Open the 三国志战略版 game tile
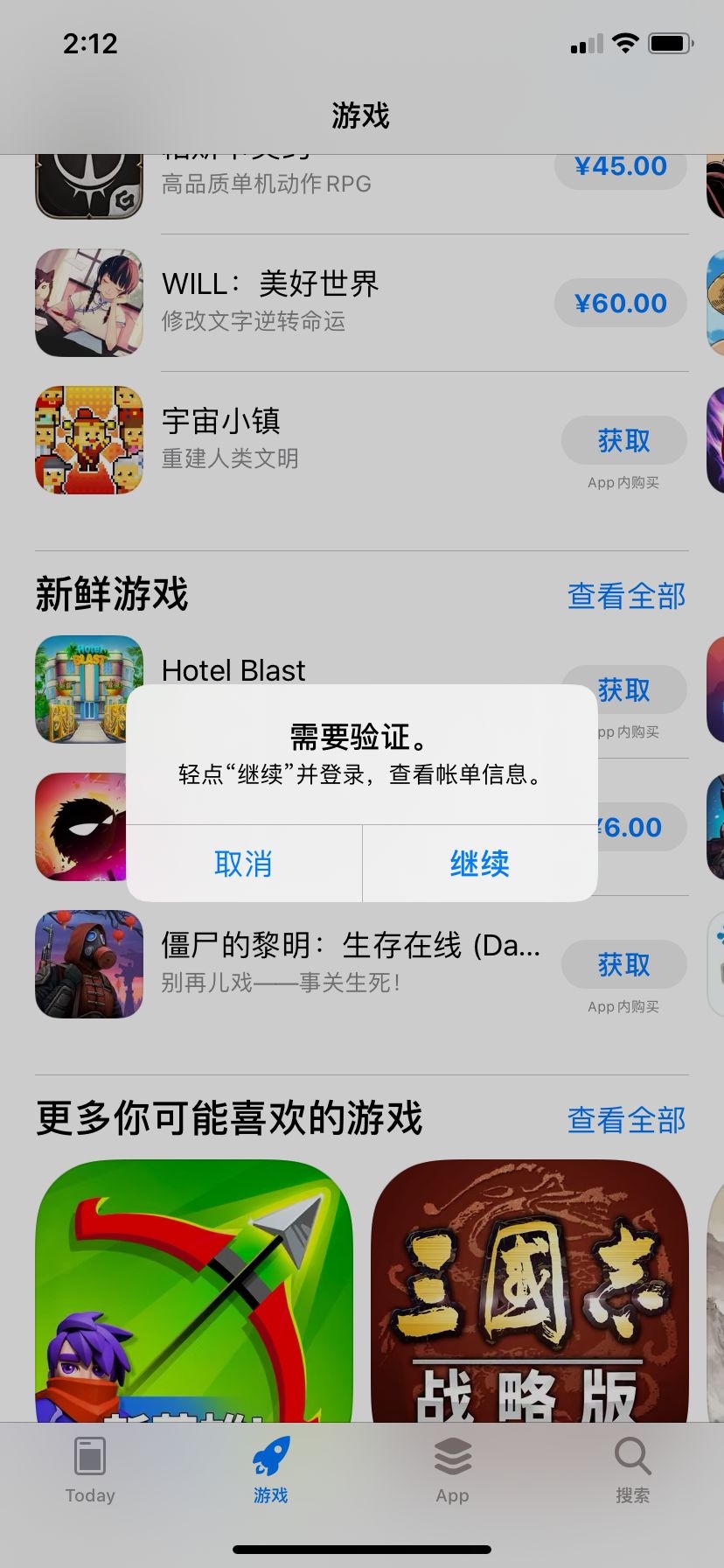Screen dimensions: 724x1568 tap(529, 1291)
